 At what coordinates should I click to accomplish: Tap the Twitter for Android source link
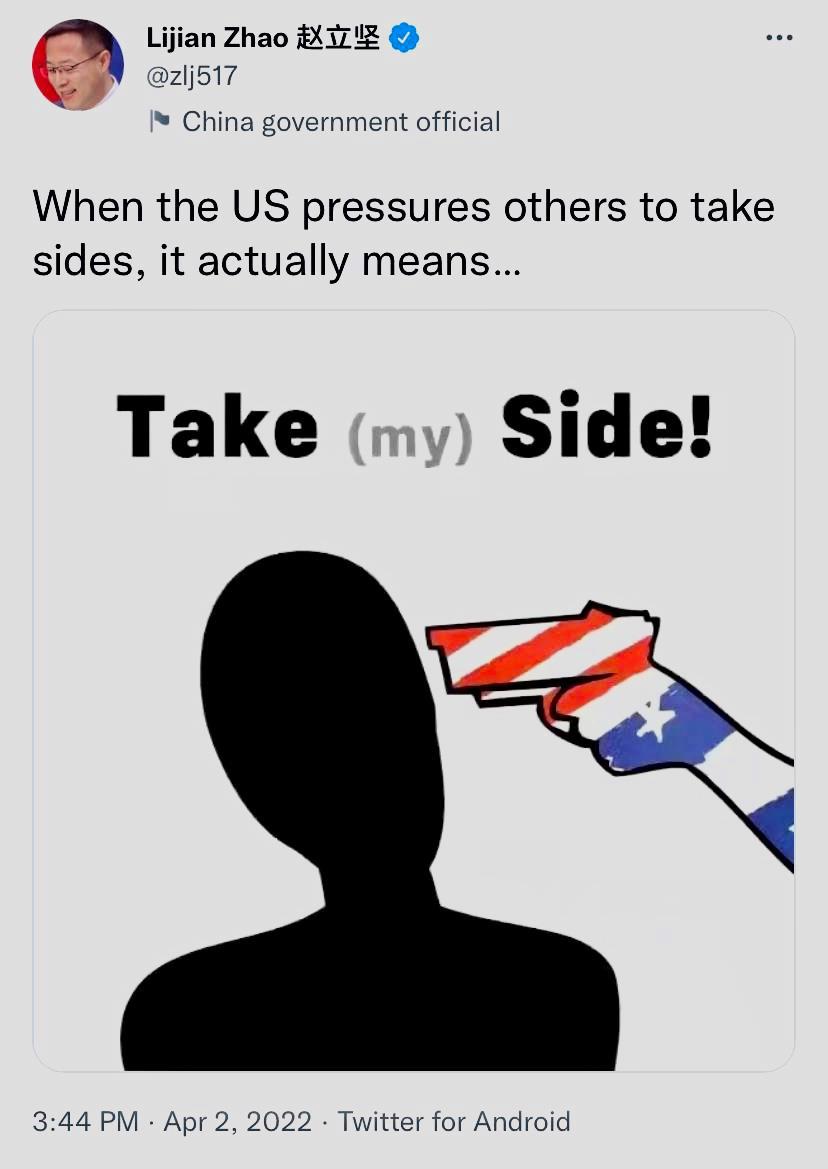[x=453, y=1121]
